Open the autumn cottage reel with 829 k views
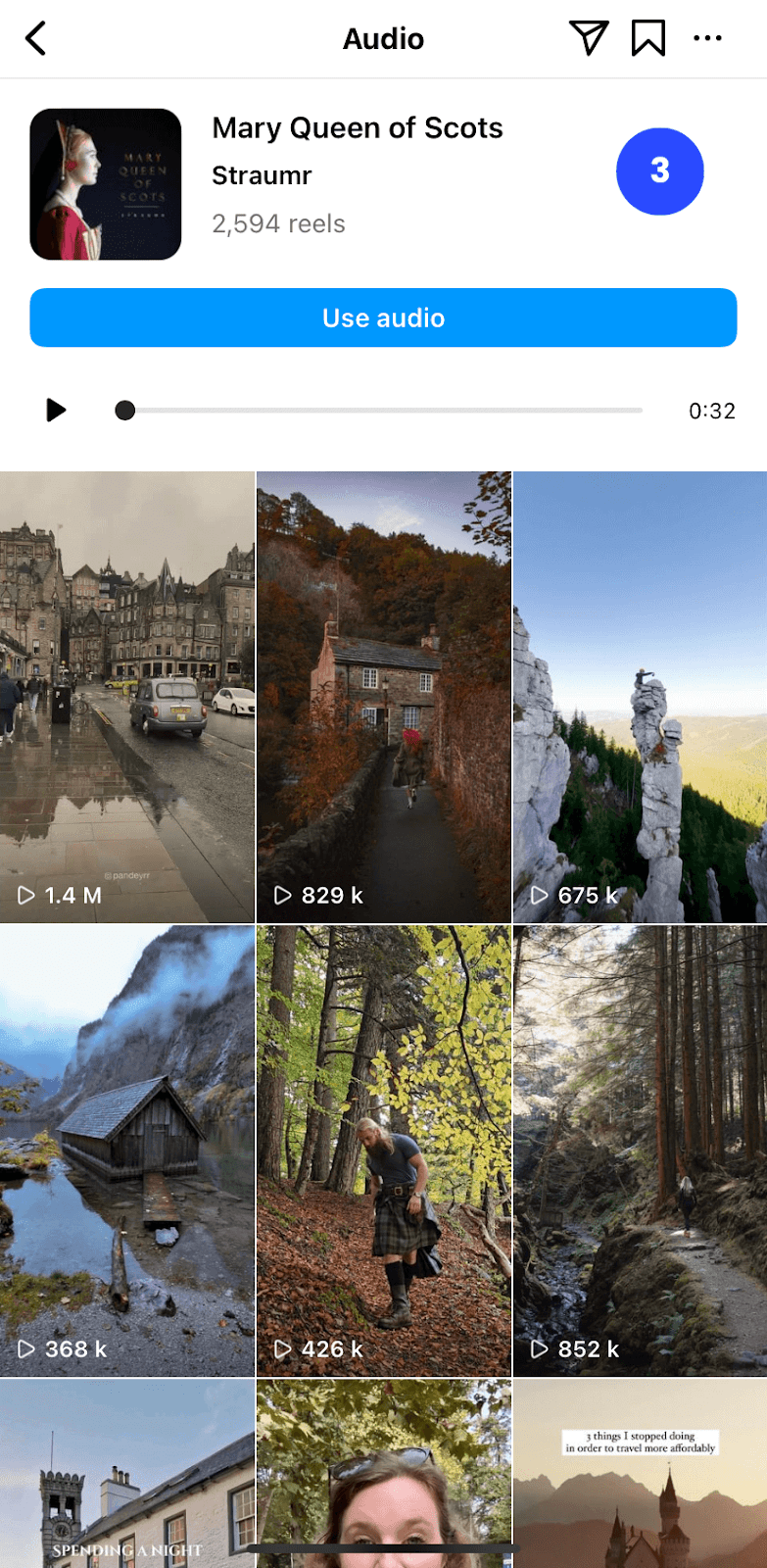 (383, 686)
